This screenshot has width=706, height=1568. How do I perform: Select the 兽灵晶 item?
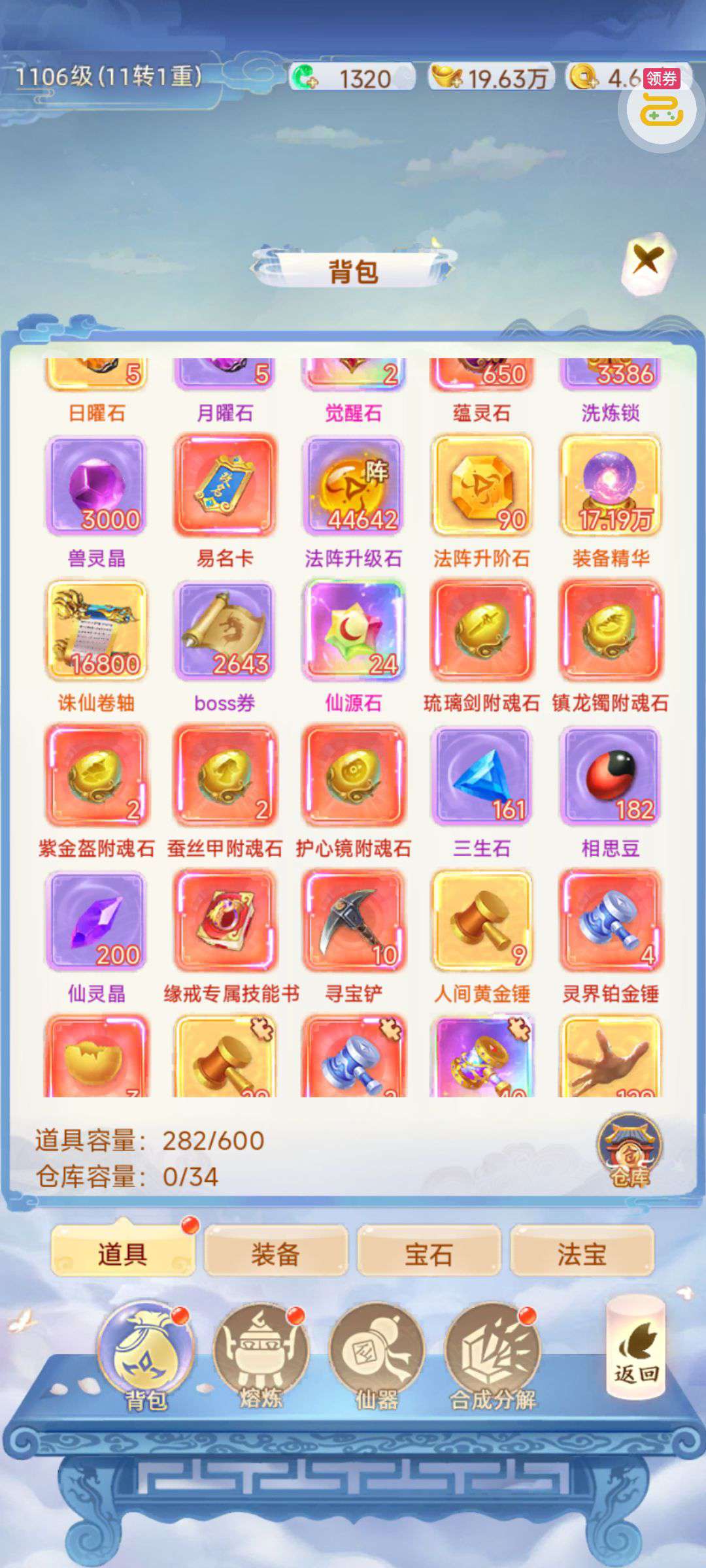tap(96, 486)
